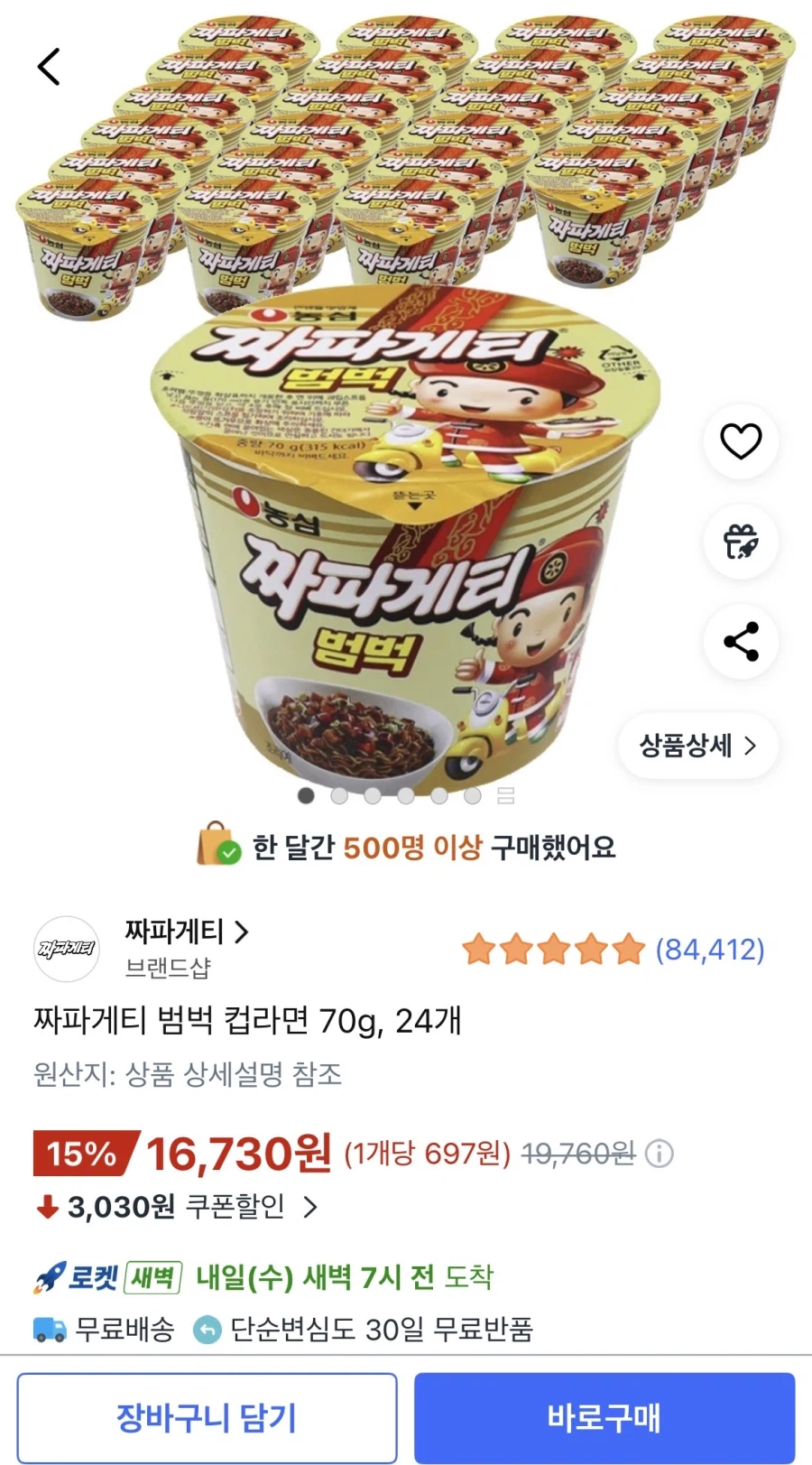Tap the 장바구니 담기 cart button
Image resolution: width=812 pixels, height=1465 pixels.
(208, 1416)
